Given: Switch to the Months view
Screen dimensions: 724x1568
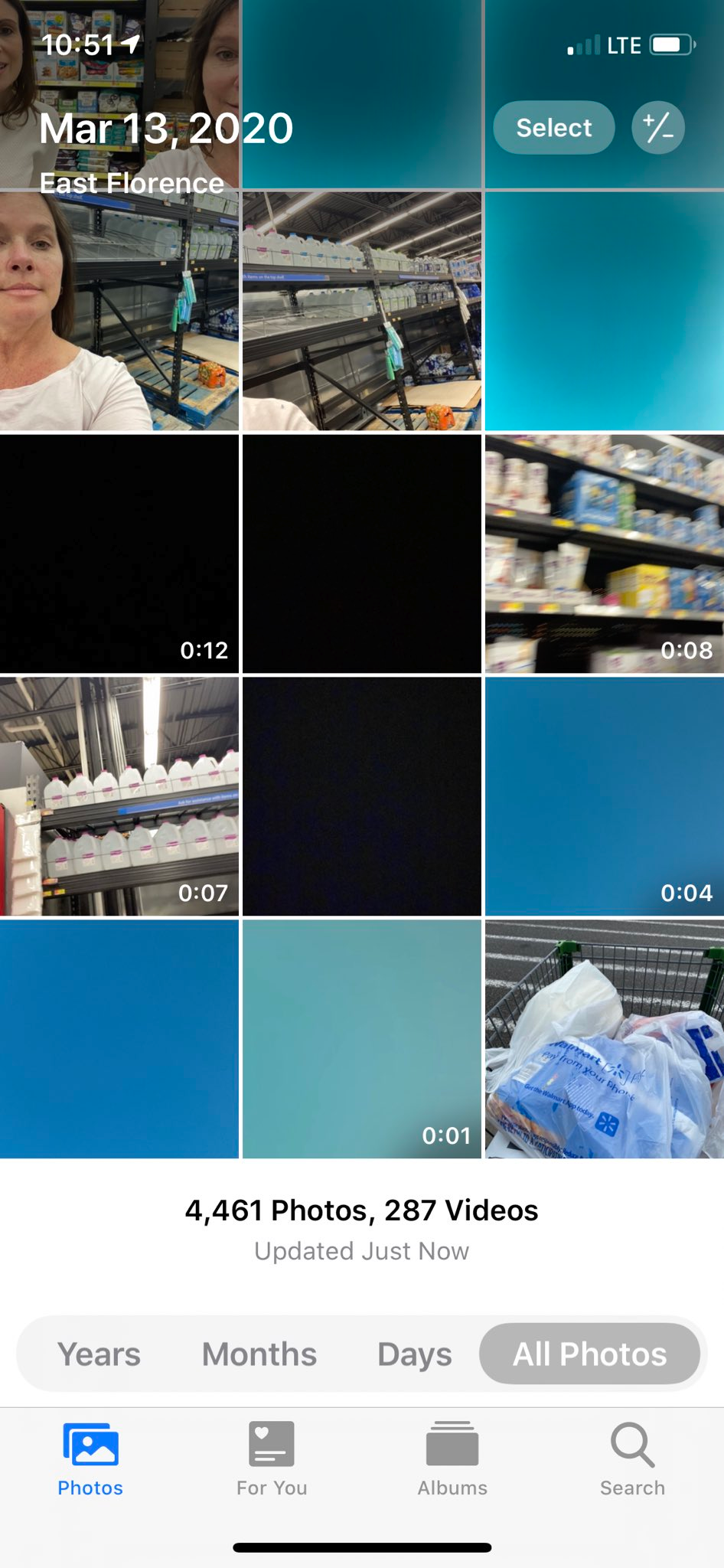Looking at the screenshot, I should point(259,1354).
